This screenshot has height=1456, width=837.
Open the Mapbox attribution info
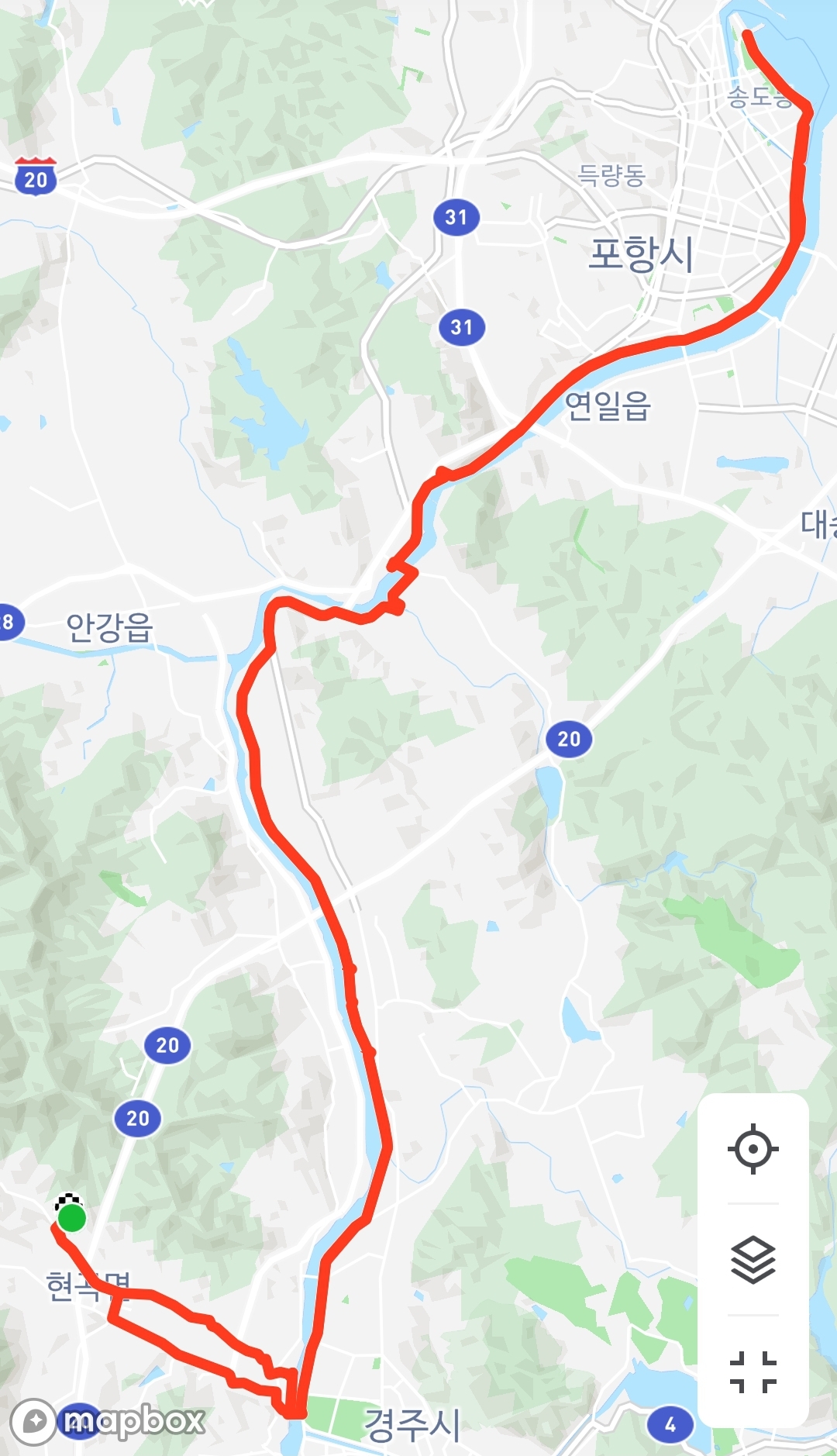click(34, 1421)
